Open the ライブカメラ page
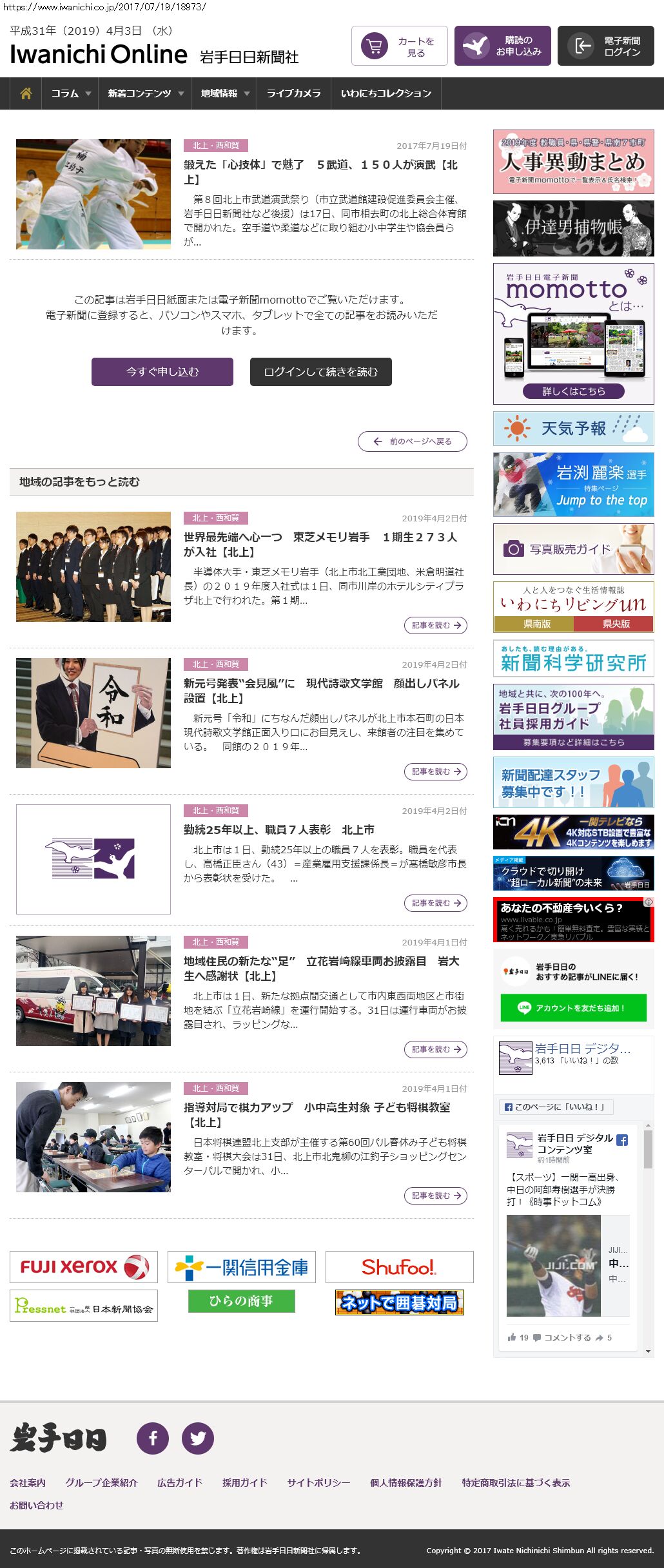The width and height of the screenshot is (664, 1568). pyautogui.click(x=294, y=93)
